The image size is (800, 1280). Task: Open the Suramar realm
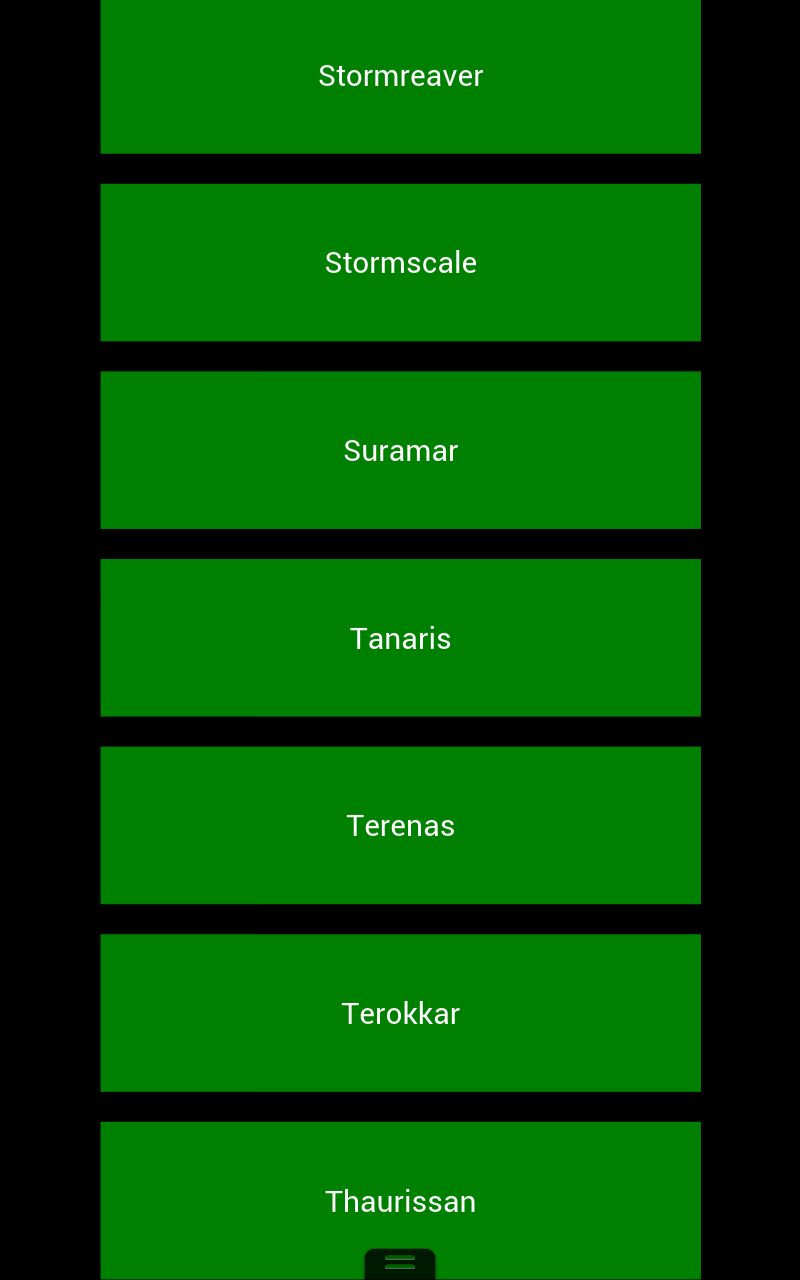(x=400, y=450)
